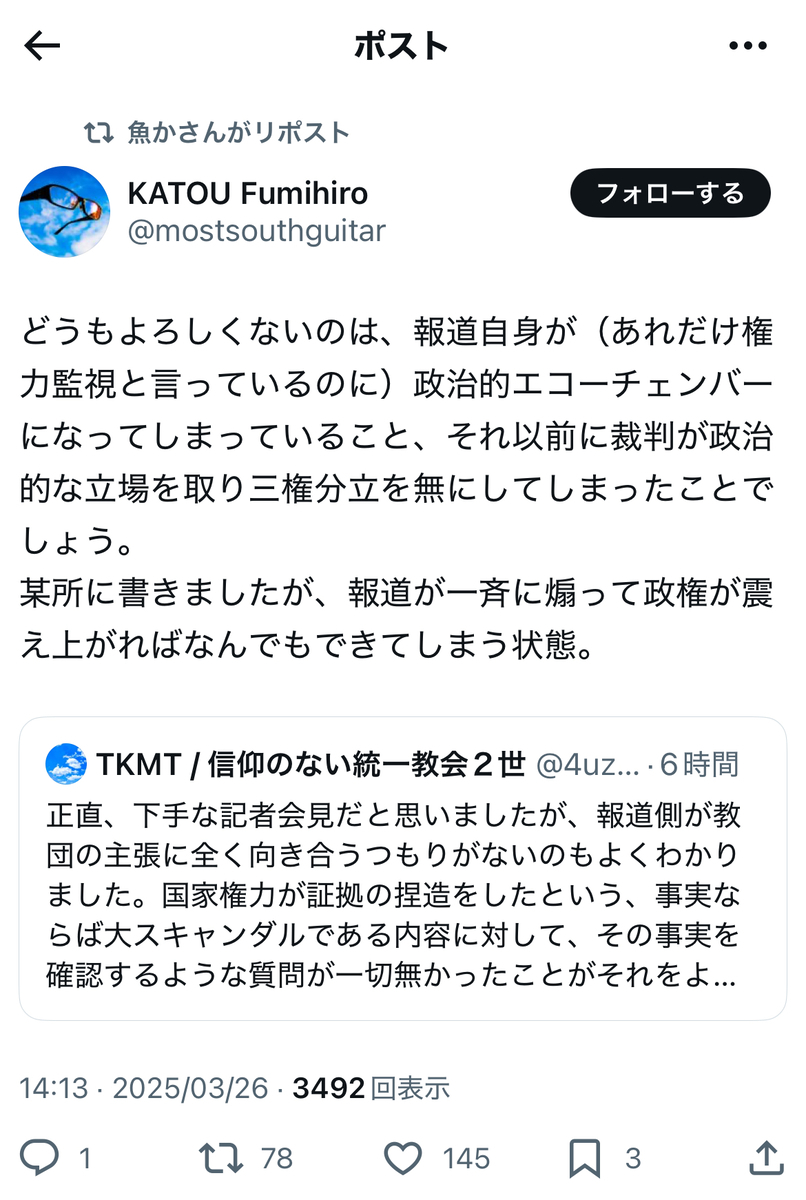Share the post via the share icon
Viewport: 806px width, 1200px height.
pos(765,1158)
